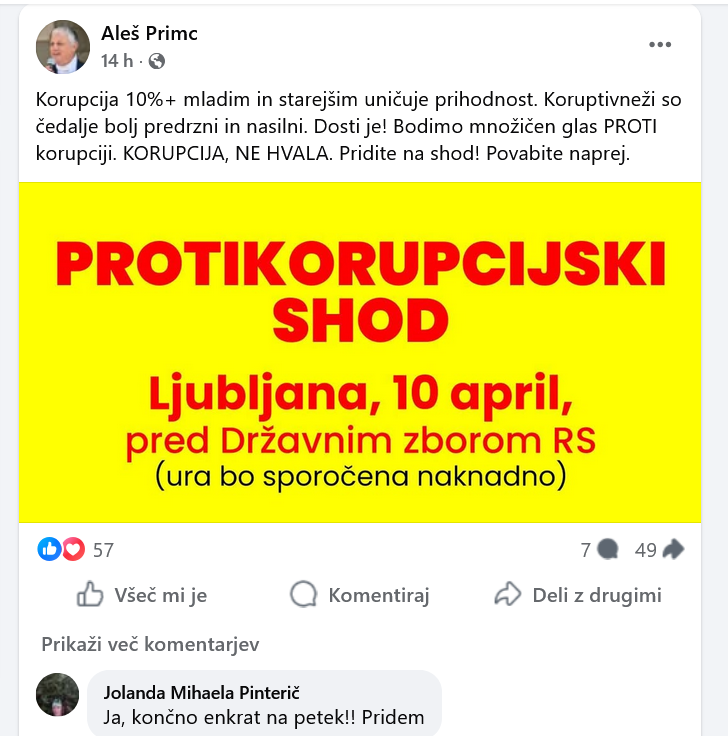Open Jolanda Mihaela Pinterič's profile name
The height and width of the screenshot is (736, 728).
[201, 693]
